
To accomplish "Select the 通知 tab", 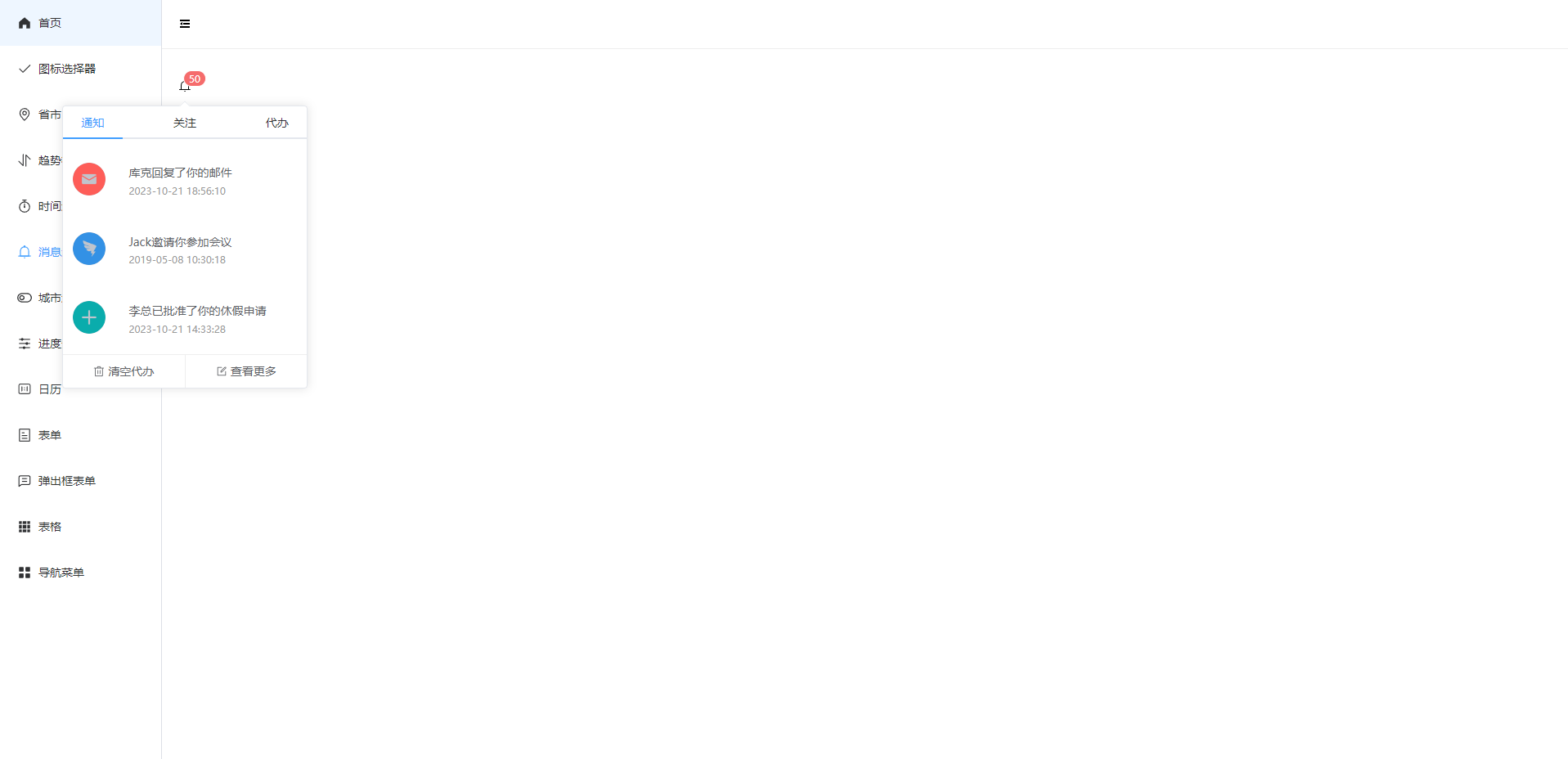I will click(x=92, y=123).
